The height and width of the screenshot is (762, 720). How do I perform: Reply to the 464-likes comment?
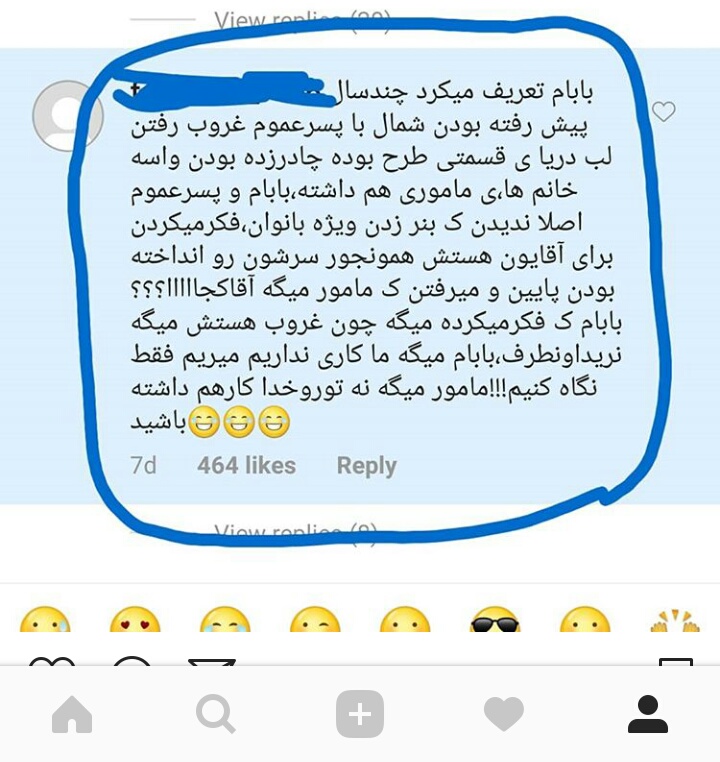pos(366,465)
